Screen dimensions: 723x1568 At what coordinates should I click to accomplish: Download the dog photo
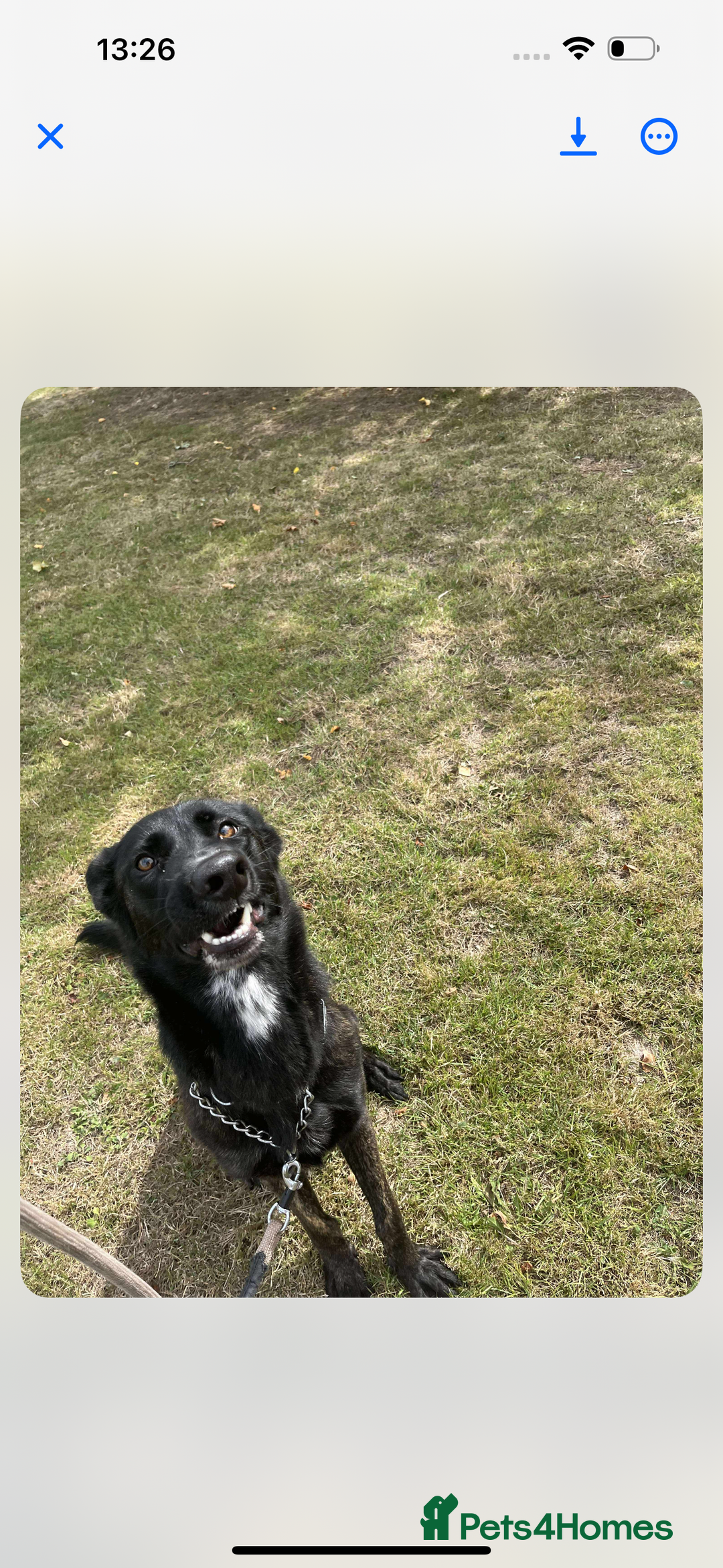click(578, 136)
